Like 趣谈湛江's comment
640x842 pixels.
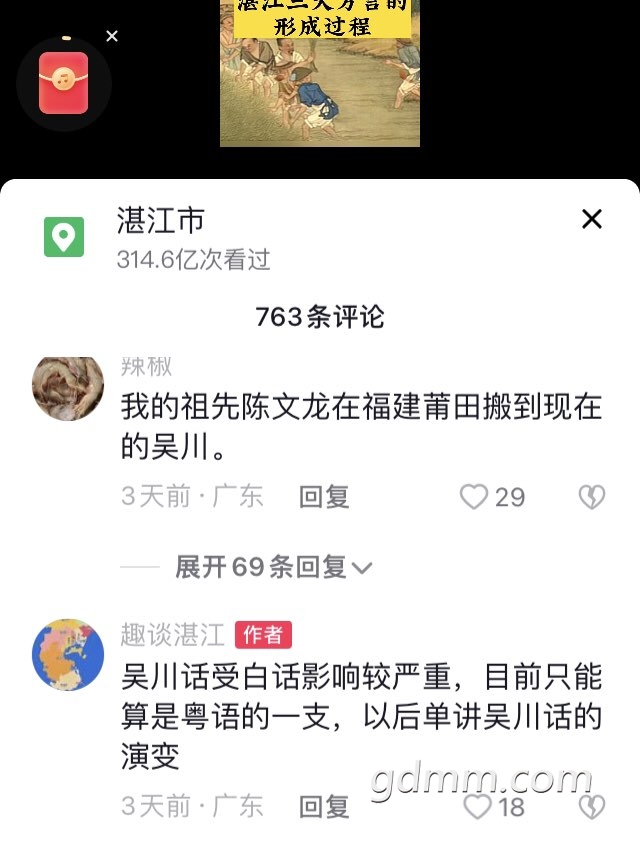point(478,806)
